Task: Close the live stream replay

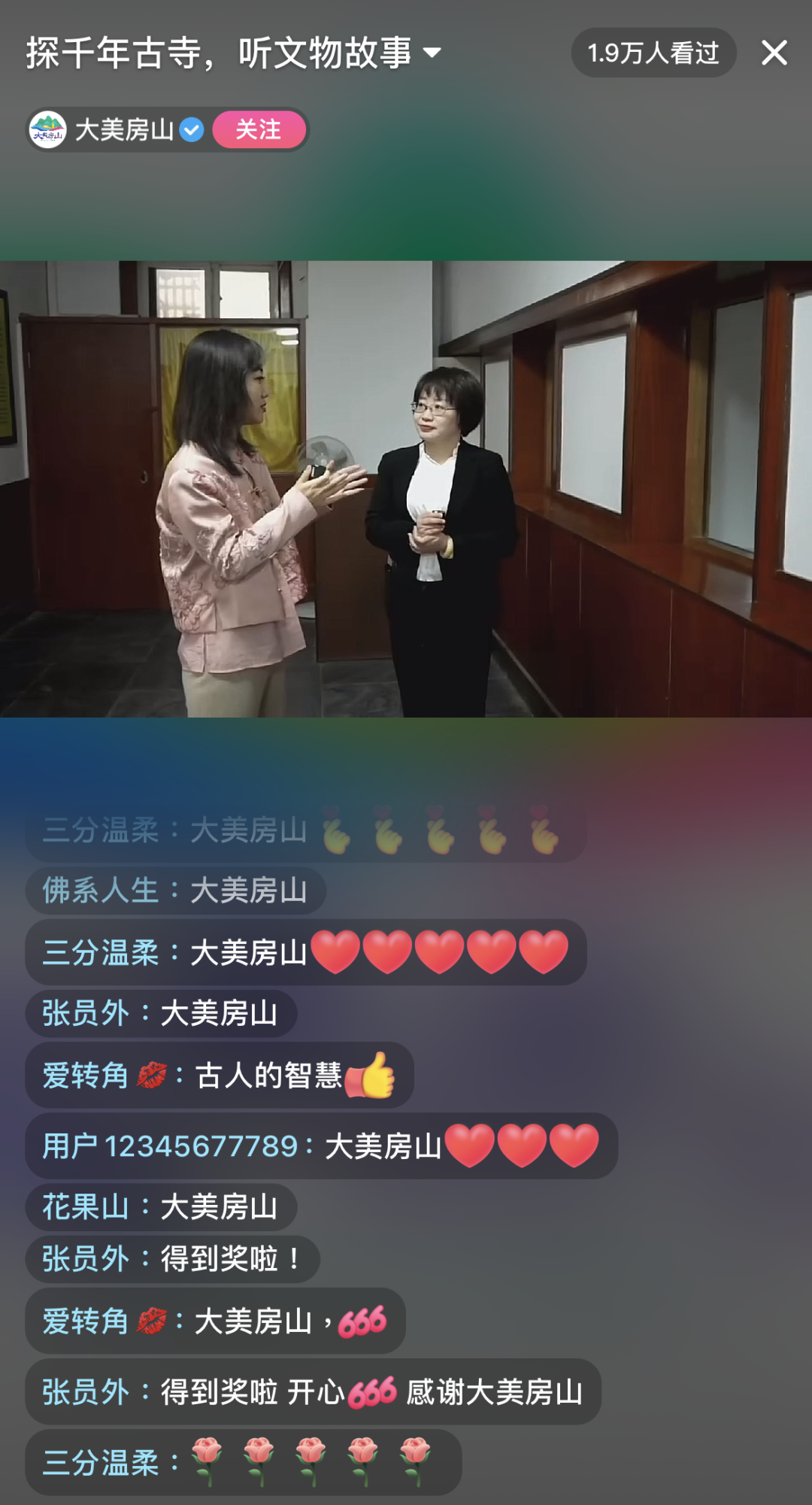Action: pos(774,53)
